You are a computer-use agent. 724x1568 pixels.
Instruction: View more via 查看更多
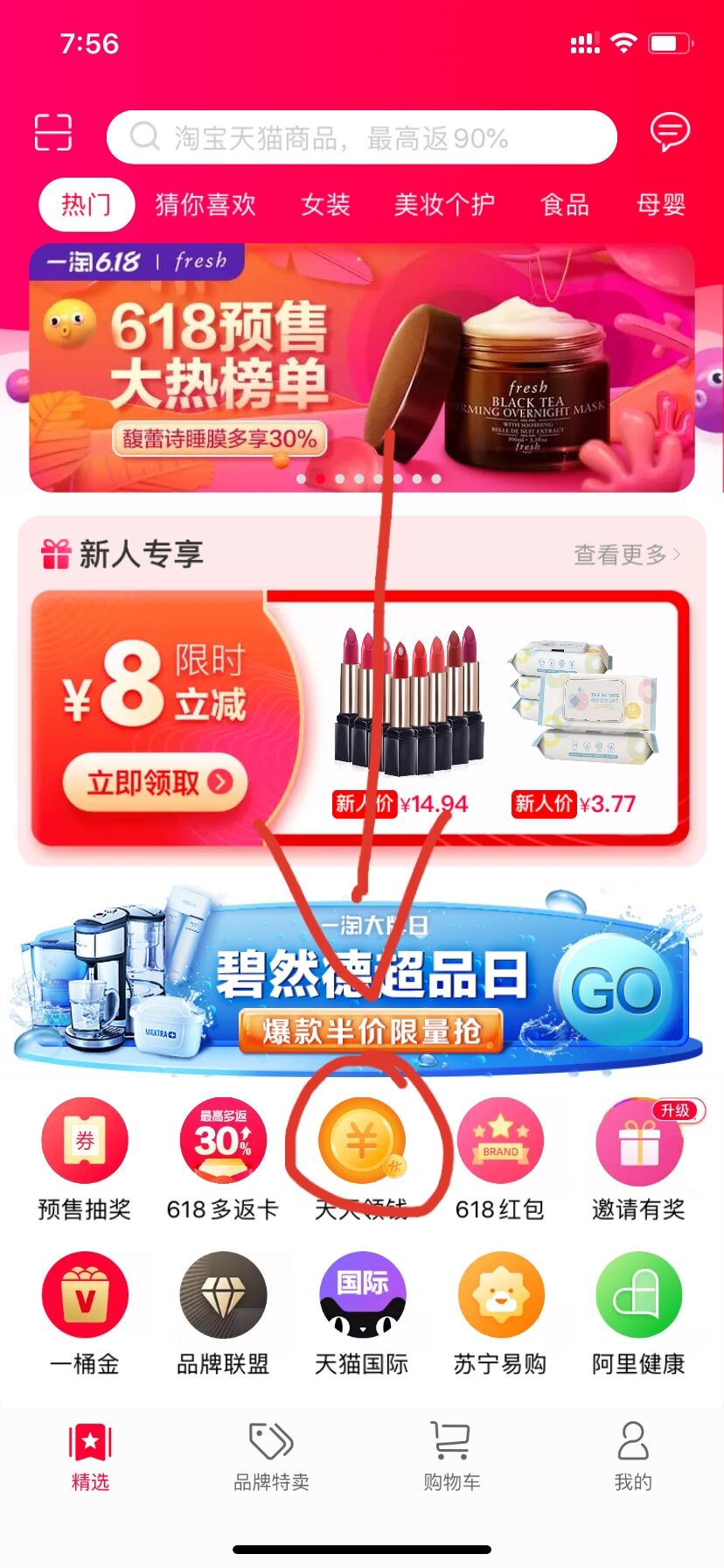(626, 554)
